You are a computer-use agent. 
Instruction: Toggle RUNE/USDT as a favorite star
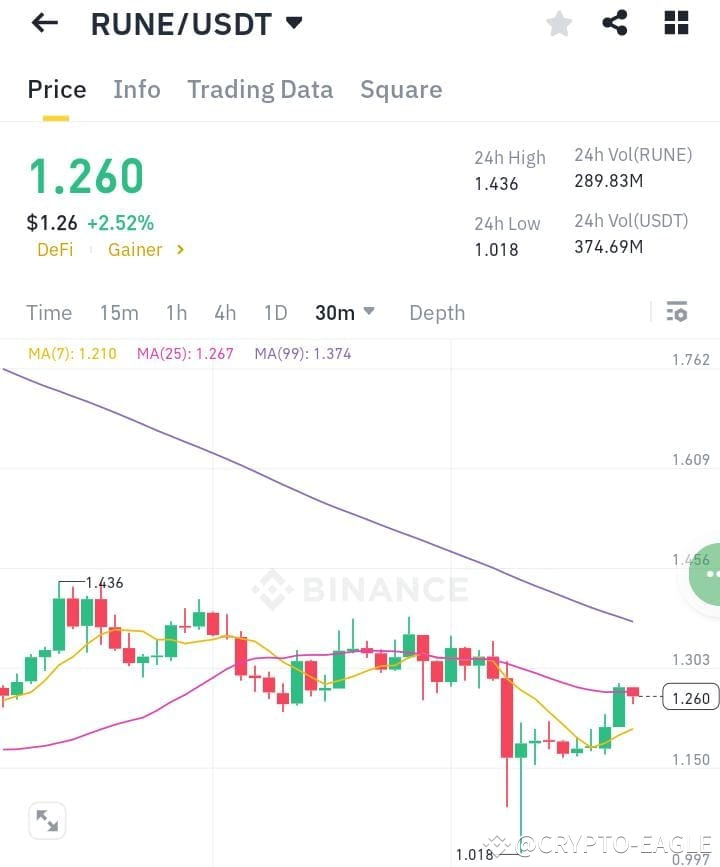559,23
